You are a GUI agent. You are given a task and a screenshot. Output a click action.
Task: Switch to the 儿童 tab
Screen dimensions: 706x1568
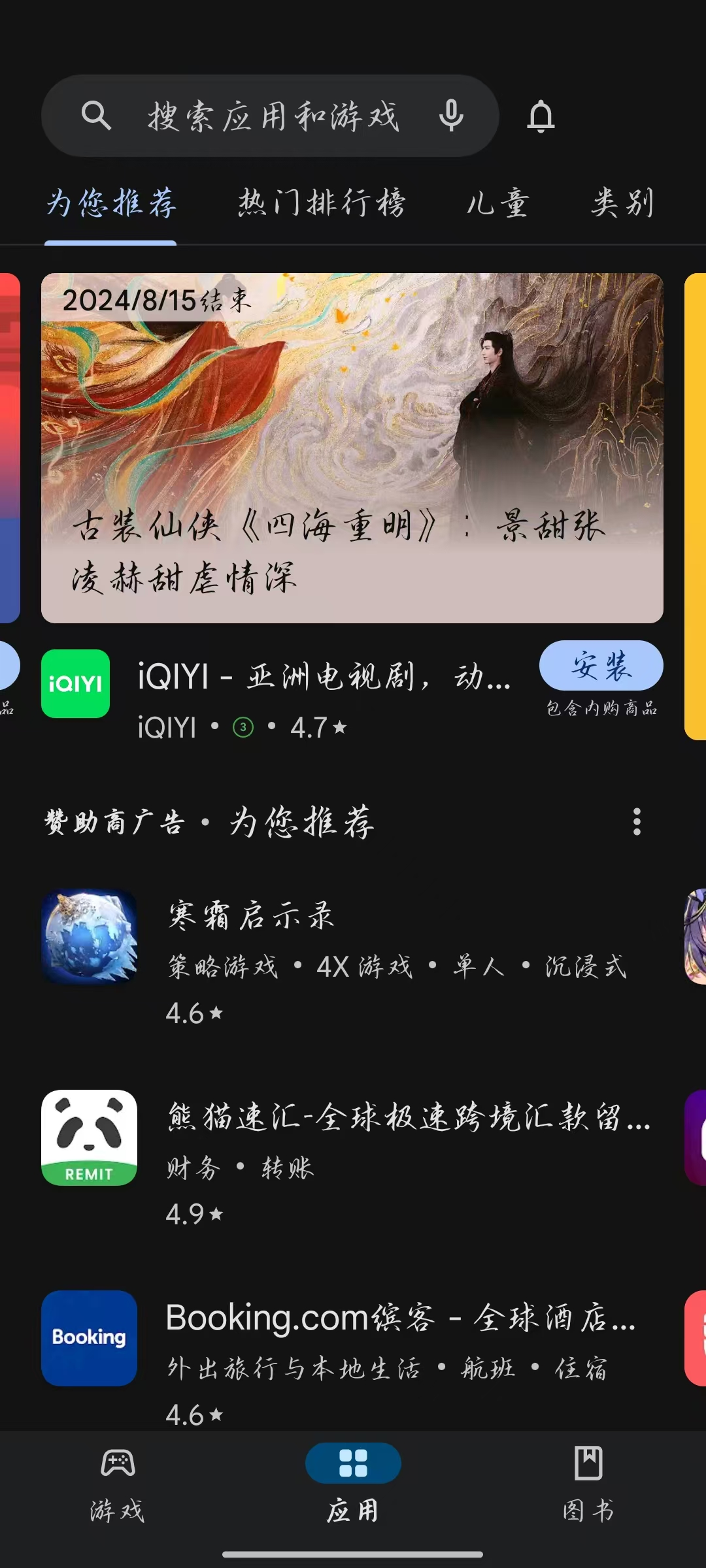tap(497, 203)
